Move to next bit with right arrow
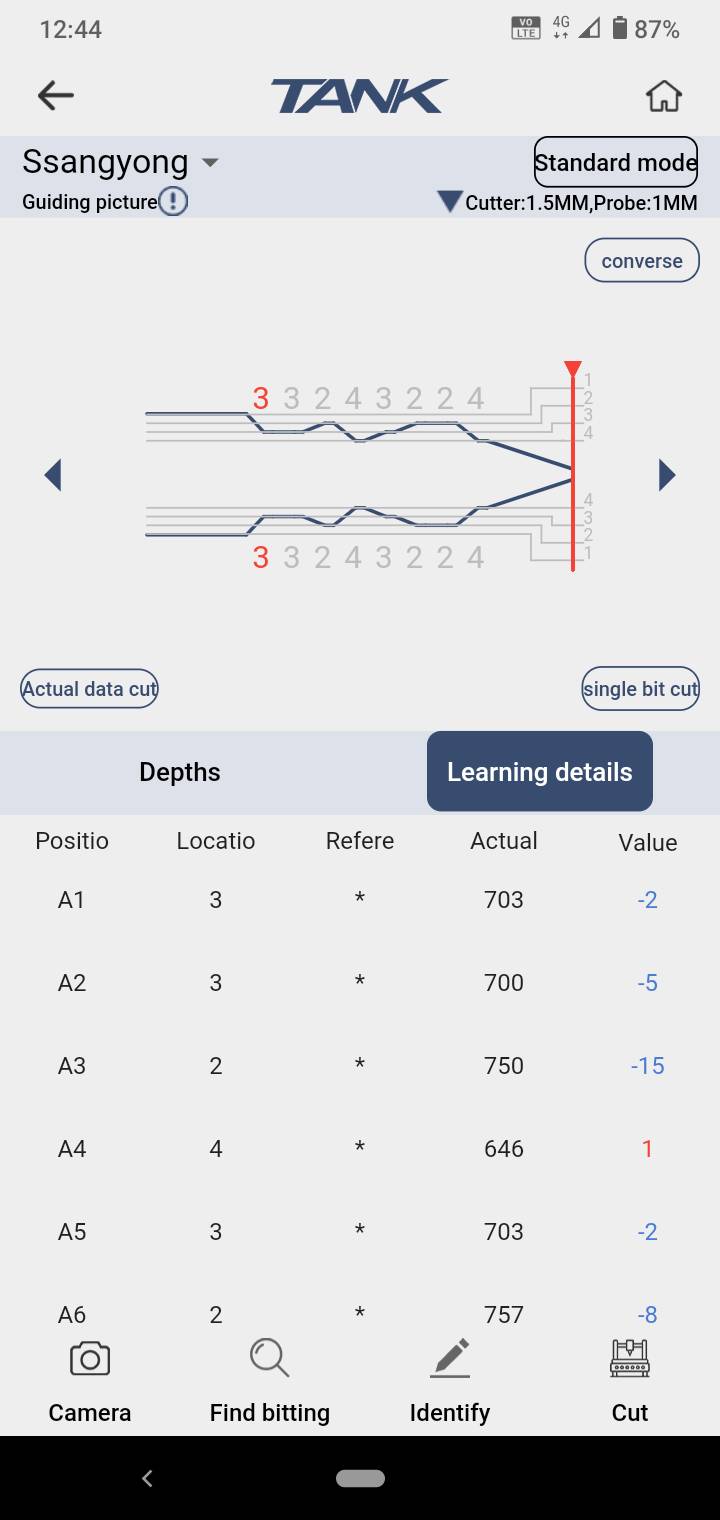 667,475
